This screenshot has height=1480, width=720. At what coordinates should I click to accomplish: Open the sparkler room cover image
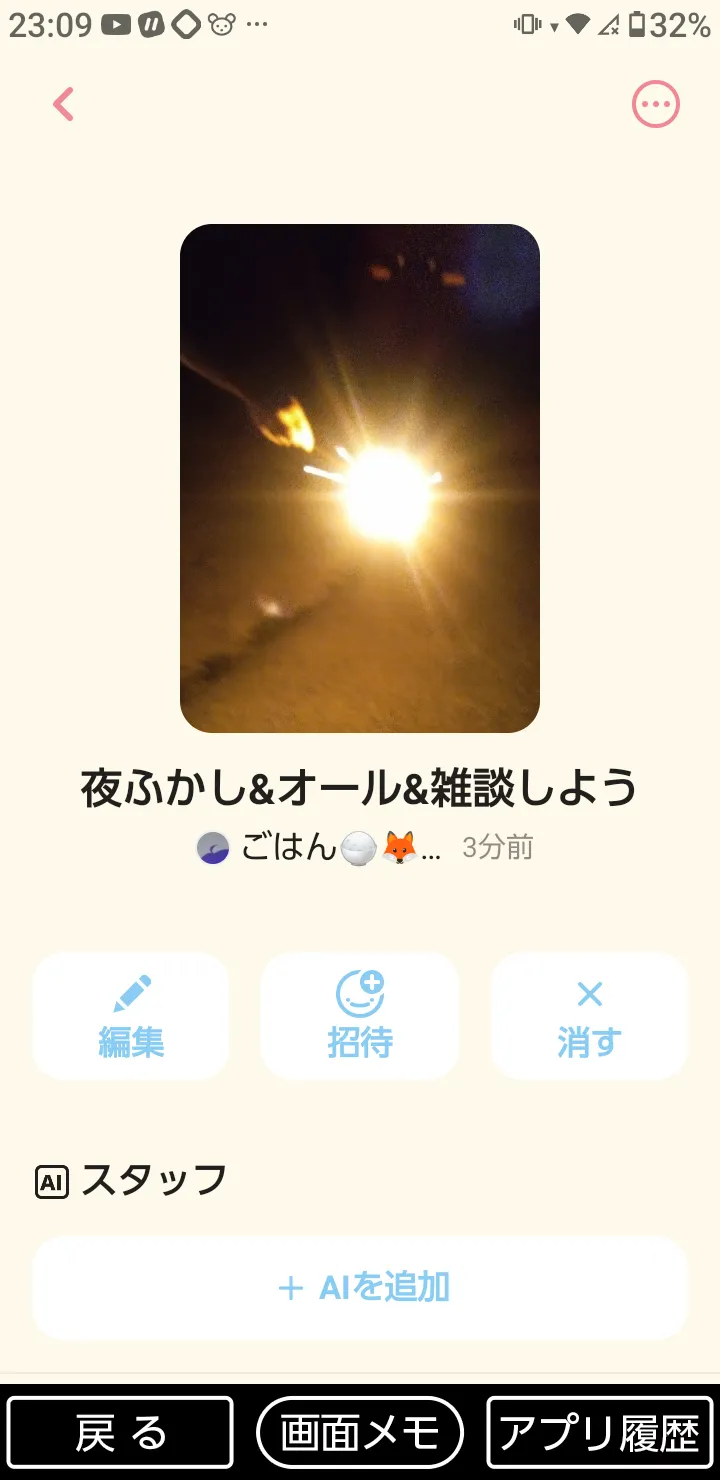pyautogui.click(x=360, y=478)
